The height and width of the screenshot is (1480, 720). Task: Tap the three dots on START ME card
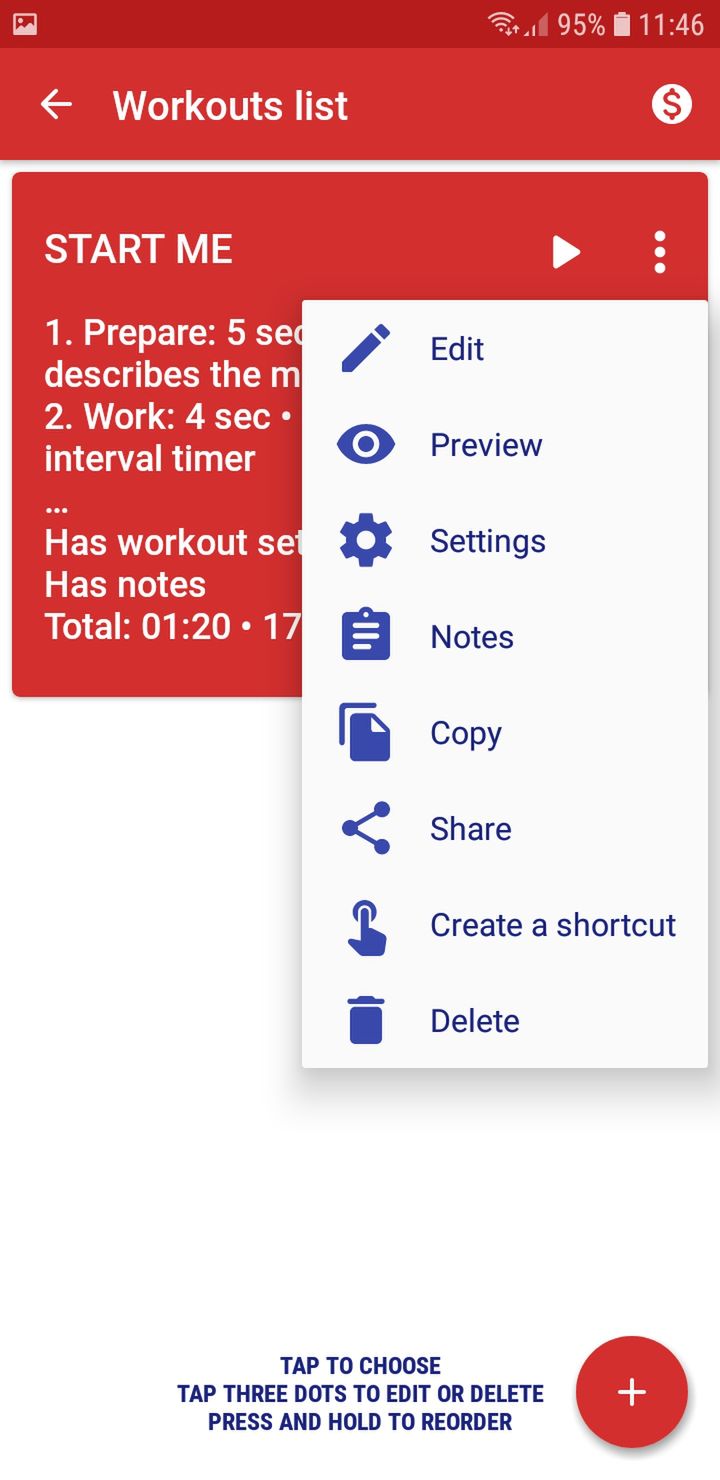(x=659, y=252)
